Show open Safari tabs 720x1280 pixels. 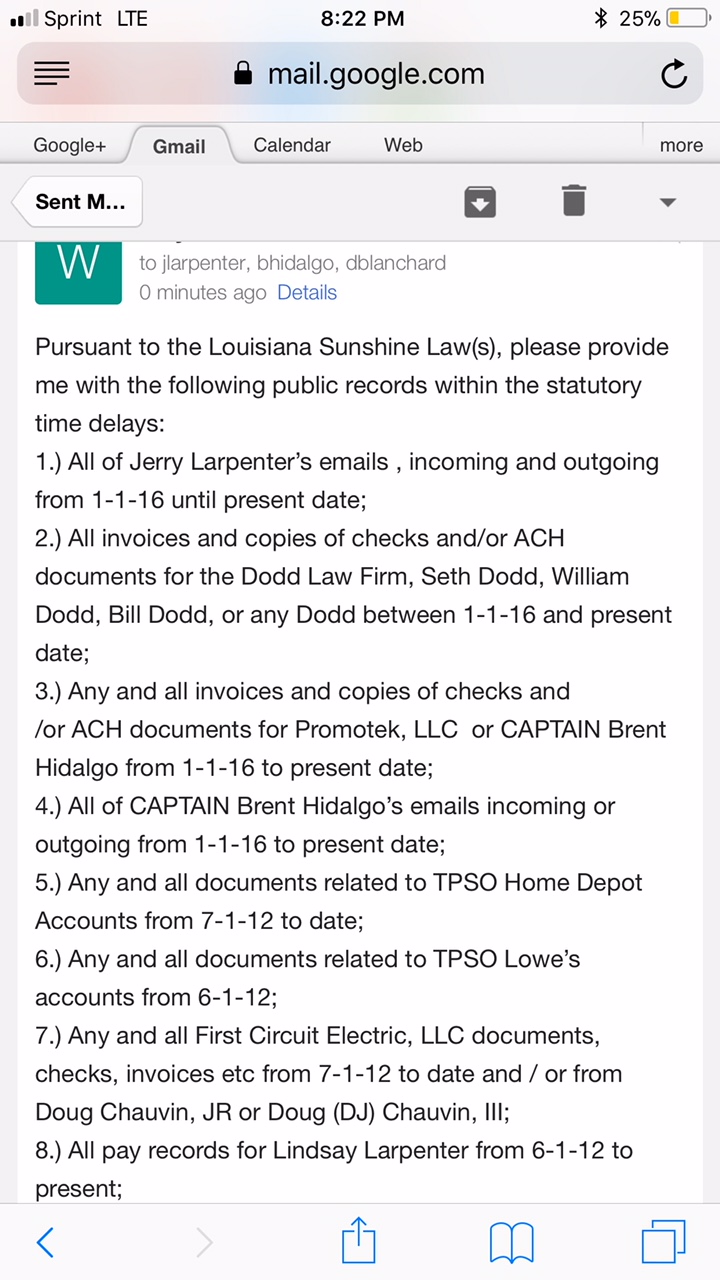click(x=663, y=1242)
